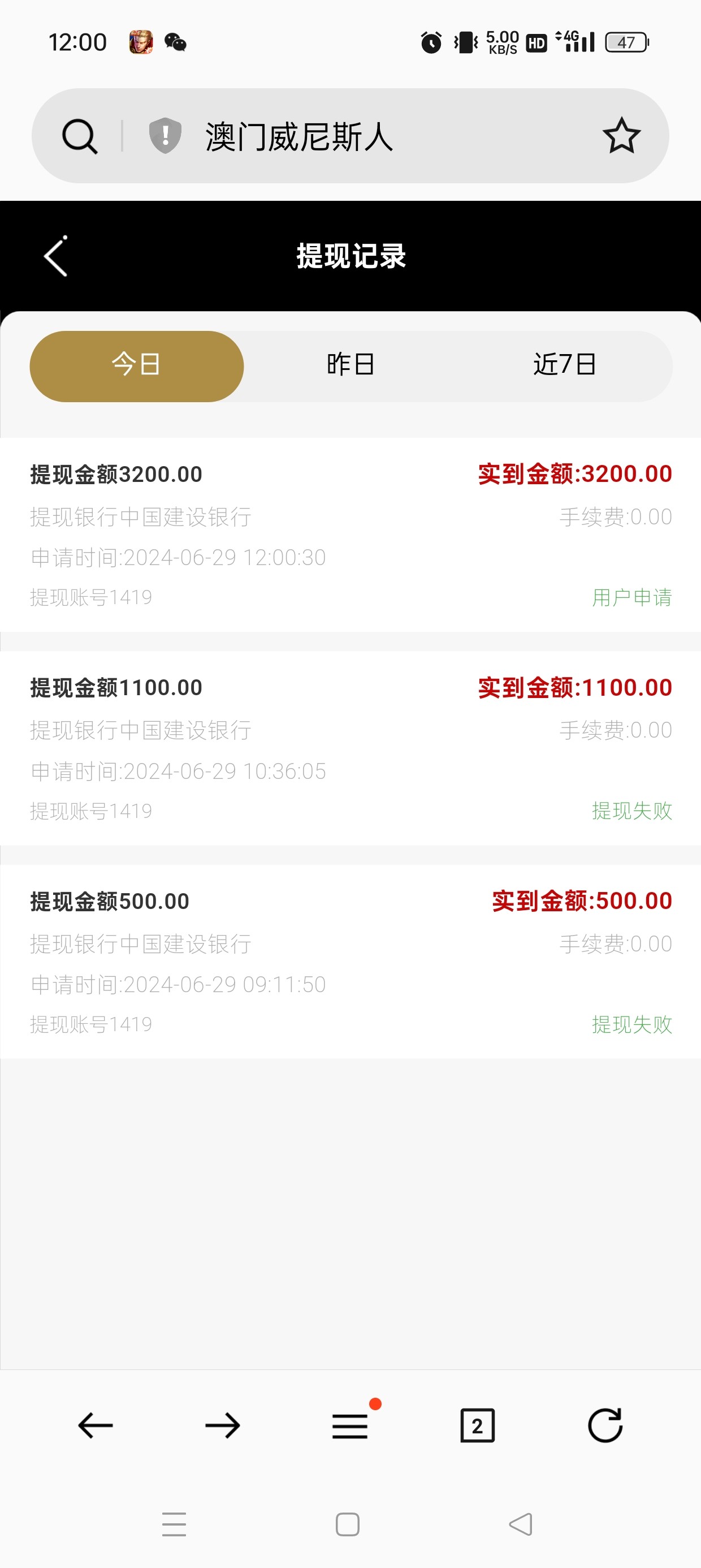Open the tab switcher showing 2 tabs
Screen dimensions: 701x1568
click(x=478, y=1424)
